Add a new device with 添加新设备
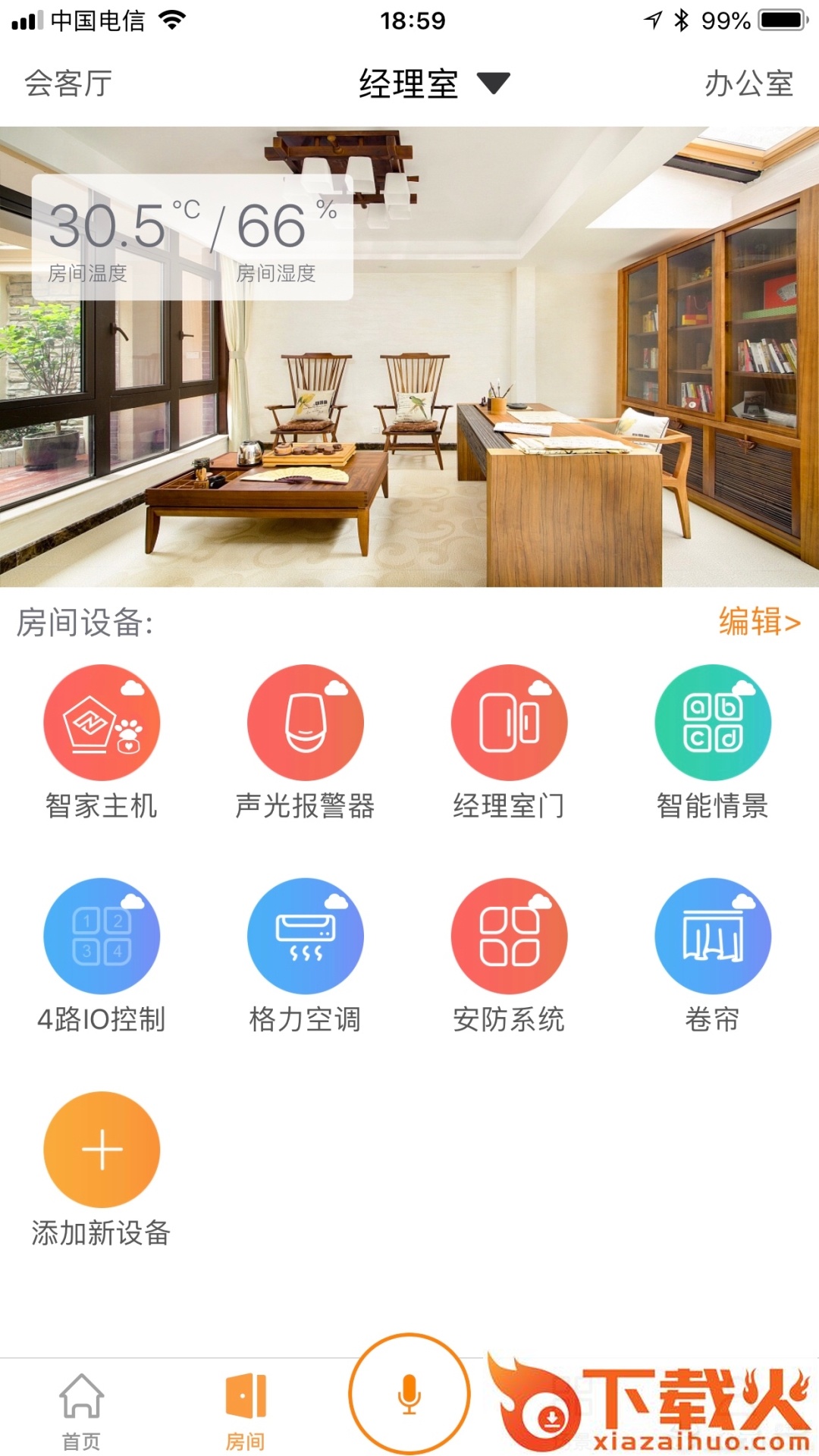819x1456 pixels. pos(101,1150)
